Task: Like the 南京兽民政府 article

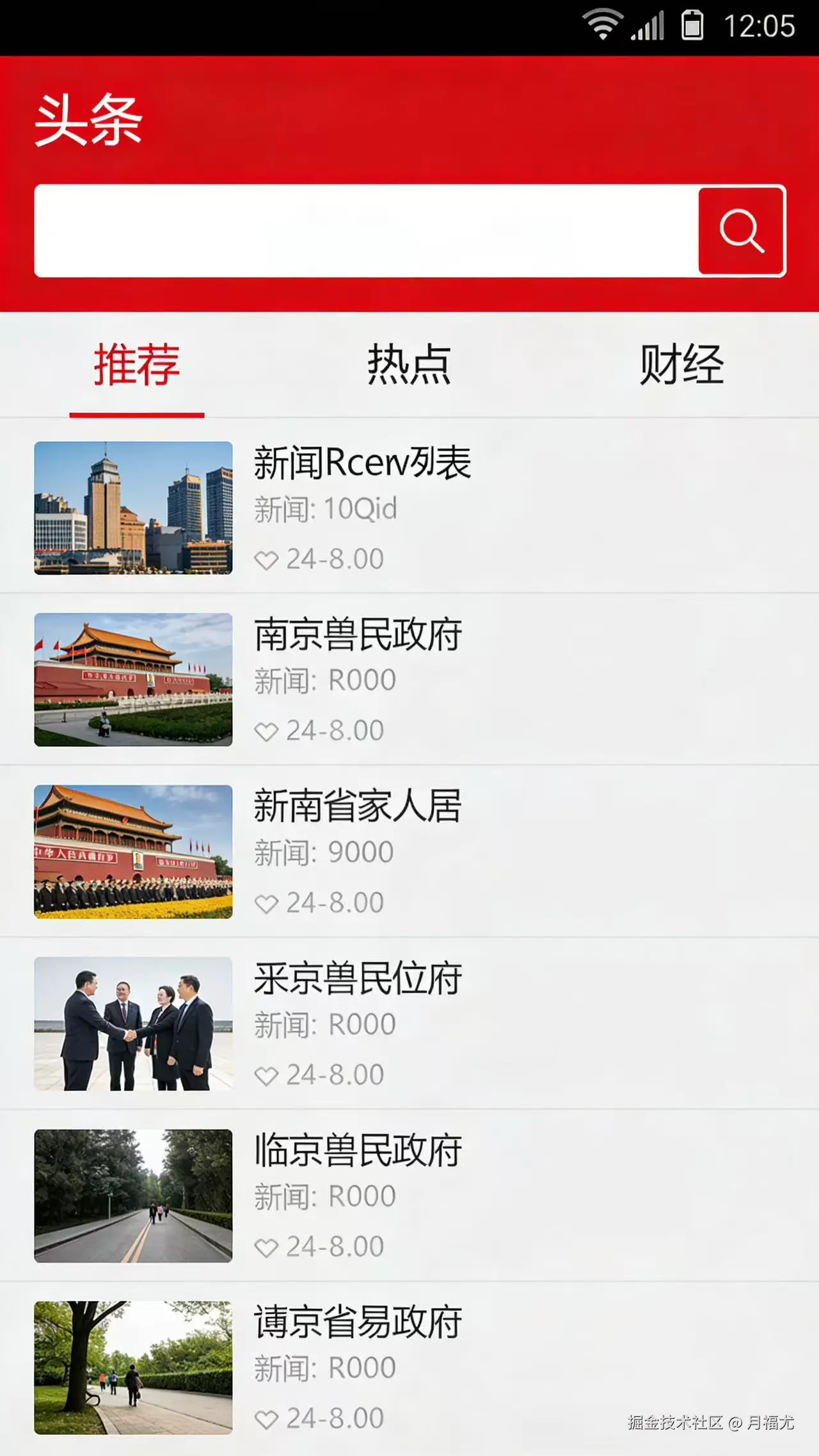Action: click(266, 732)
